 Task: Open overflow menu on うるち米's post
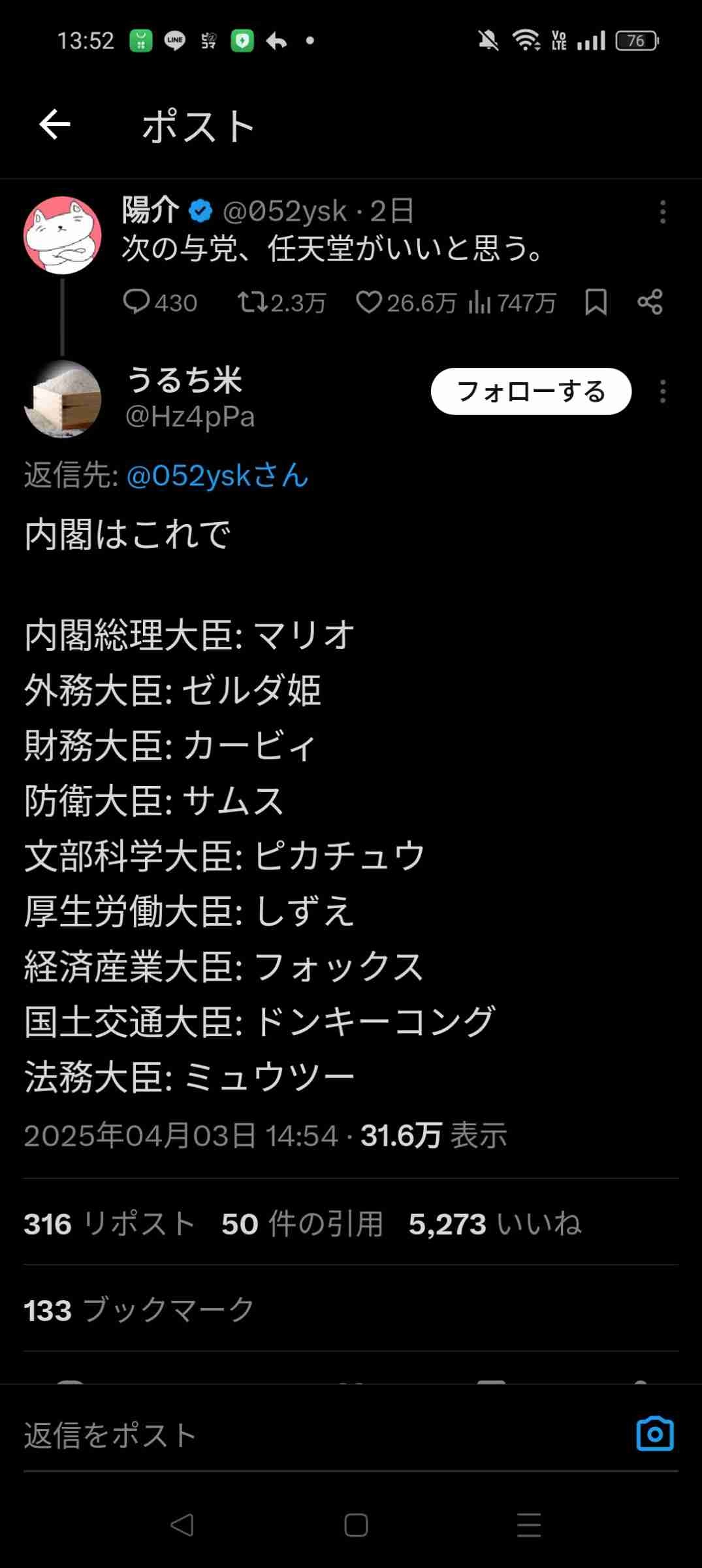[662, 392]
